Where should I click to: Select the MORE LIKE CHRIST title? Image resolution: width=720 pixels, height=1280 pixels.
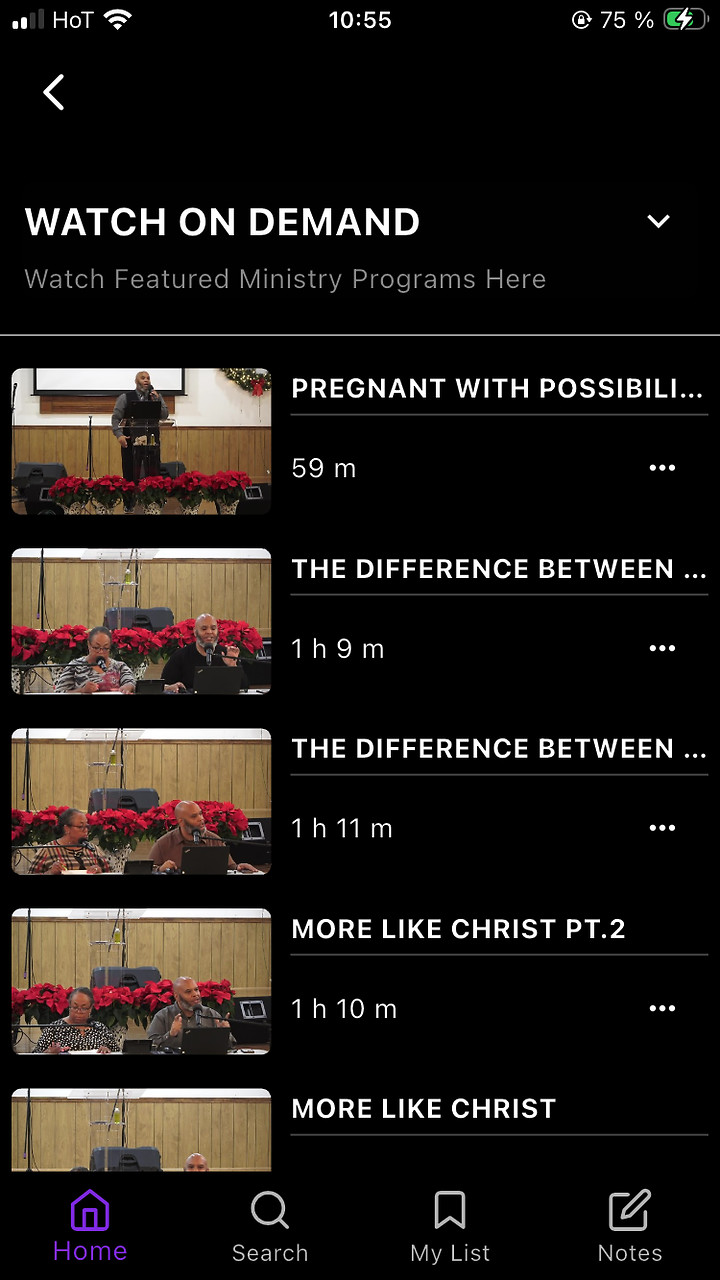[x=422, y=1108]
